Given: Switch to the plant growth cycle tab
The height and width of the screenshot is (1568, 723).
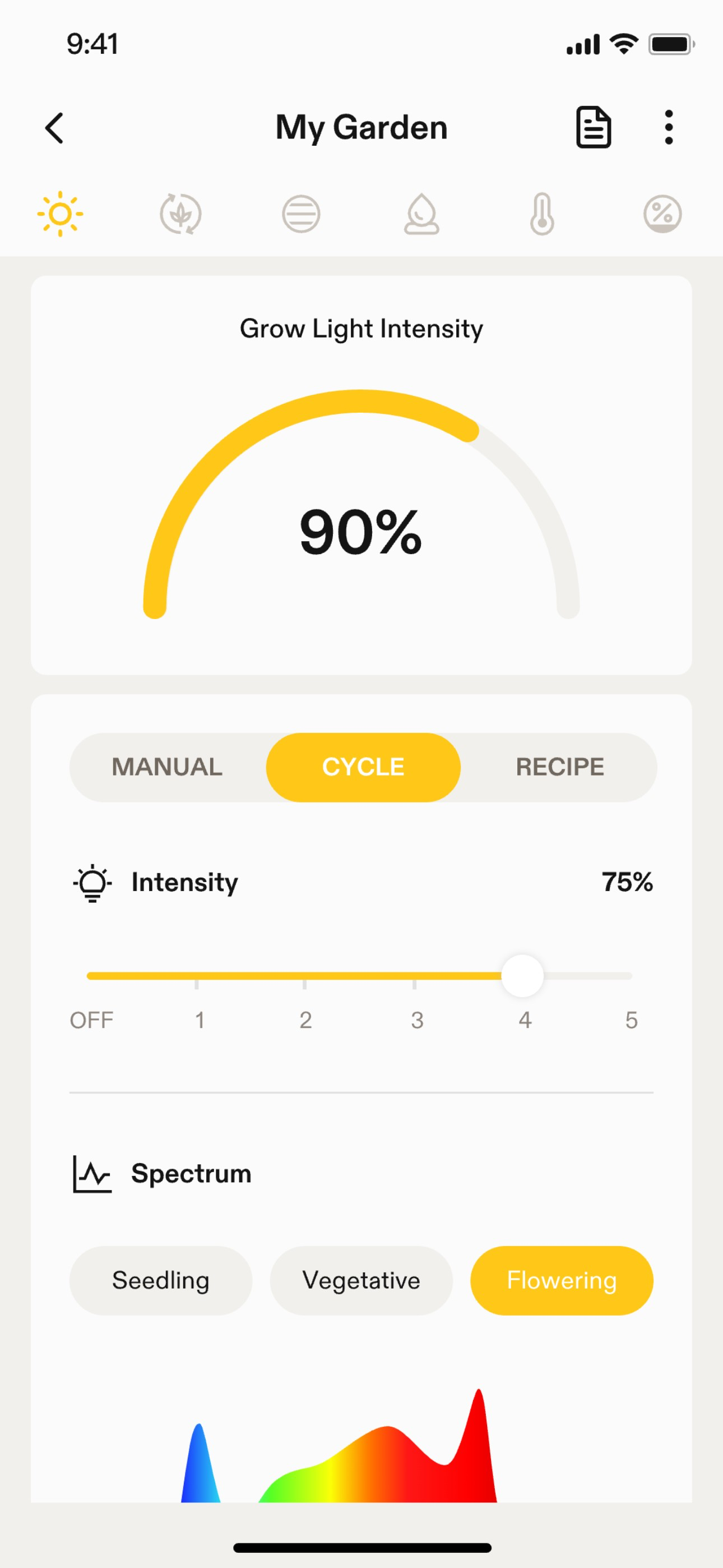Looking at the screenshot, I should coord(180,214).
